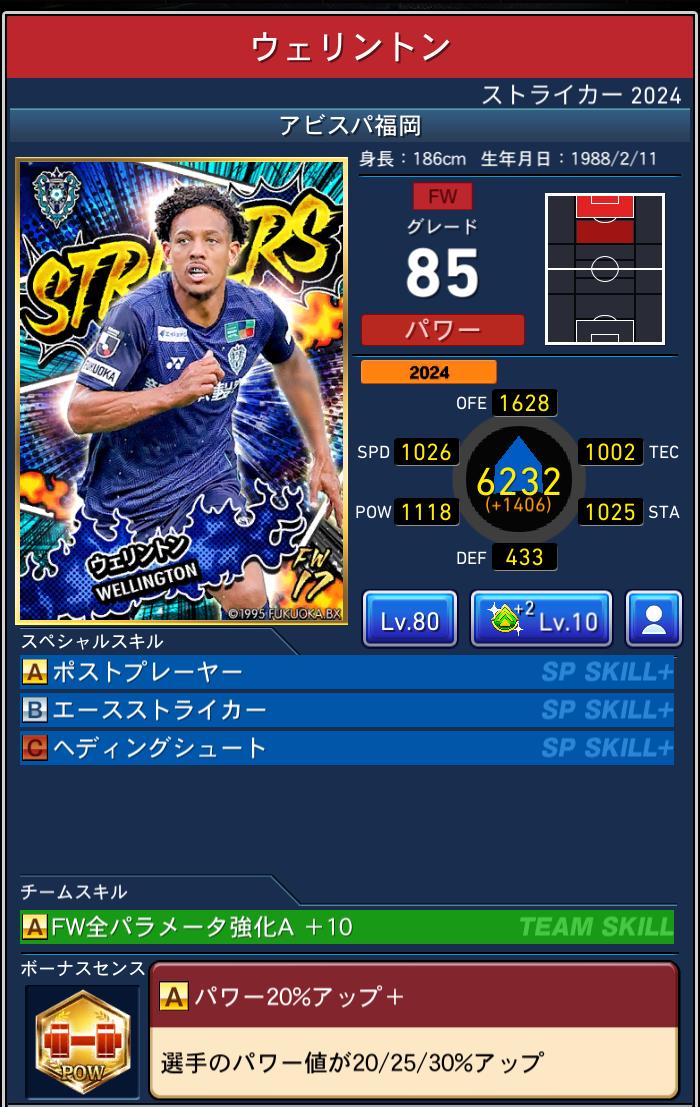
Task: View the ポストプレーヤー special skill
Action: point(346,672)
